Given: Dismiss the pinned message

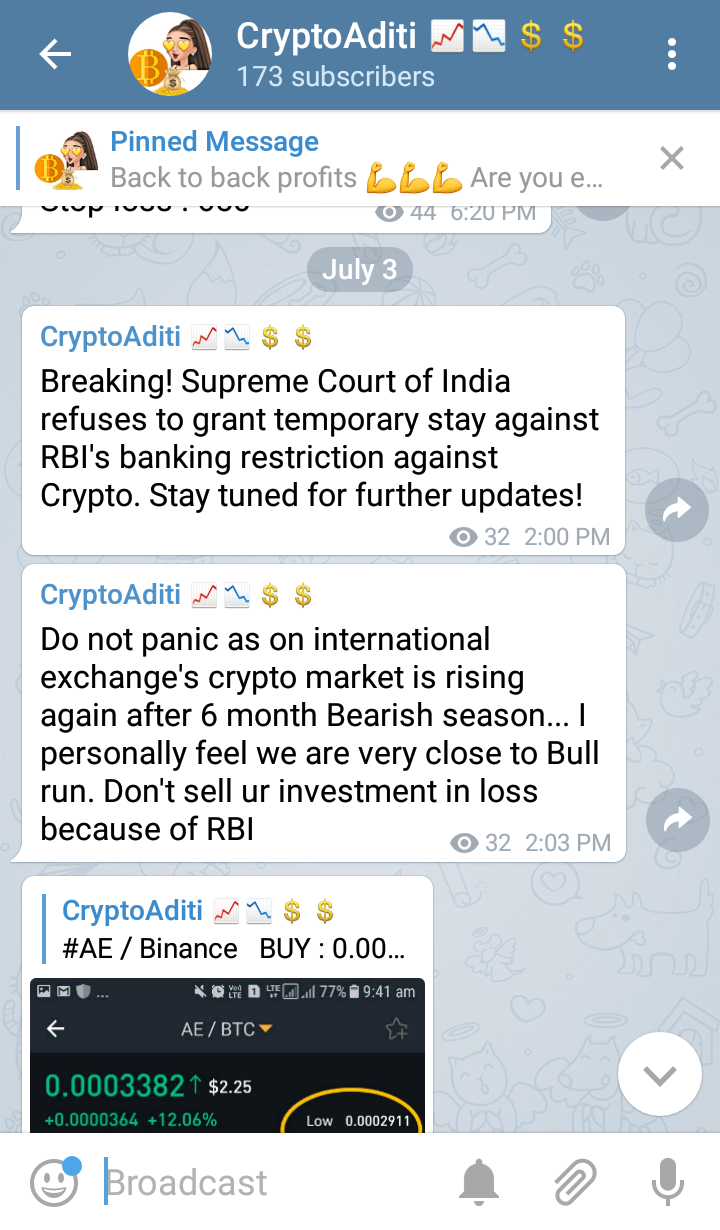Looking at the screenshot, I should tap(672, 158).
